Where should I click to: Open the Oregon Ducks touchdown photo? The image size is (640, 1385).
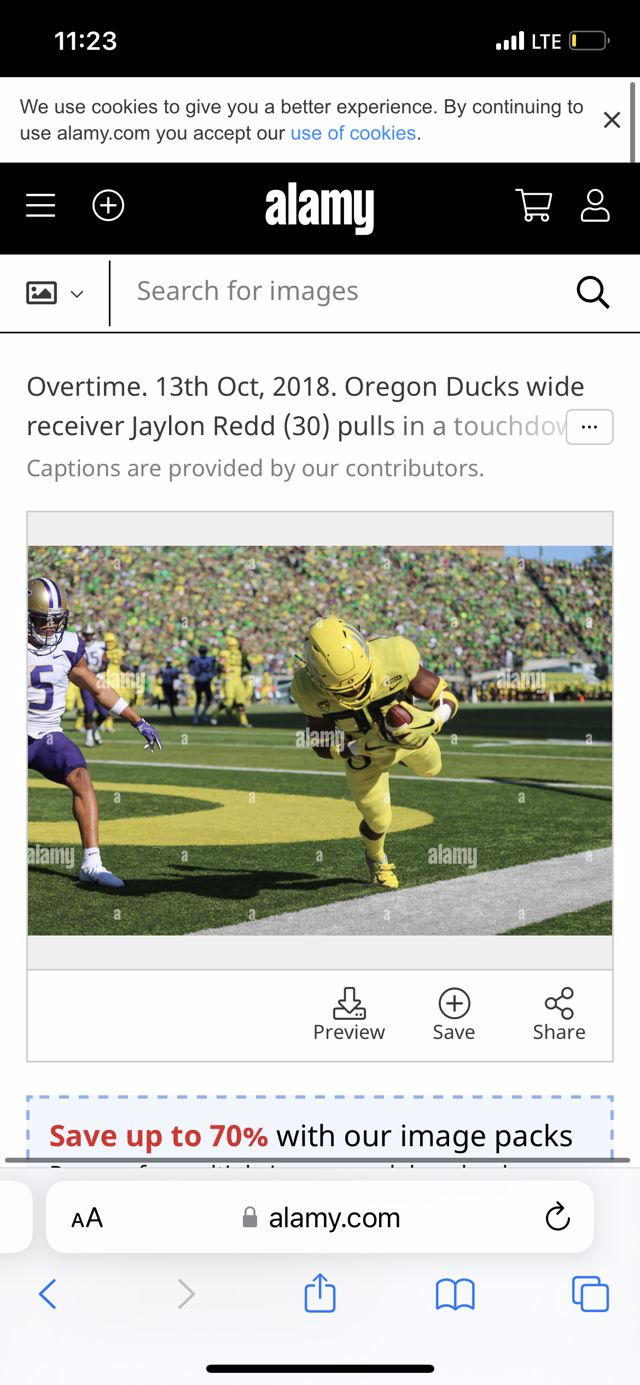320,740
